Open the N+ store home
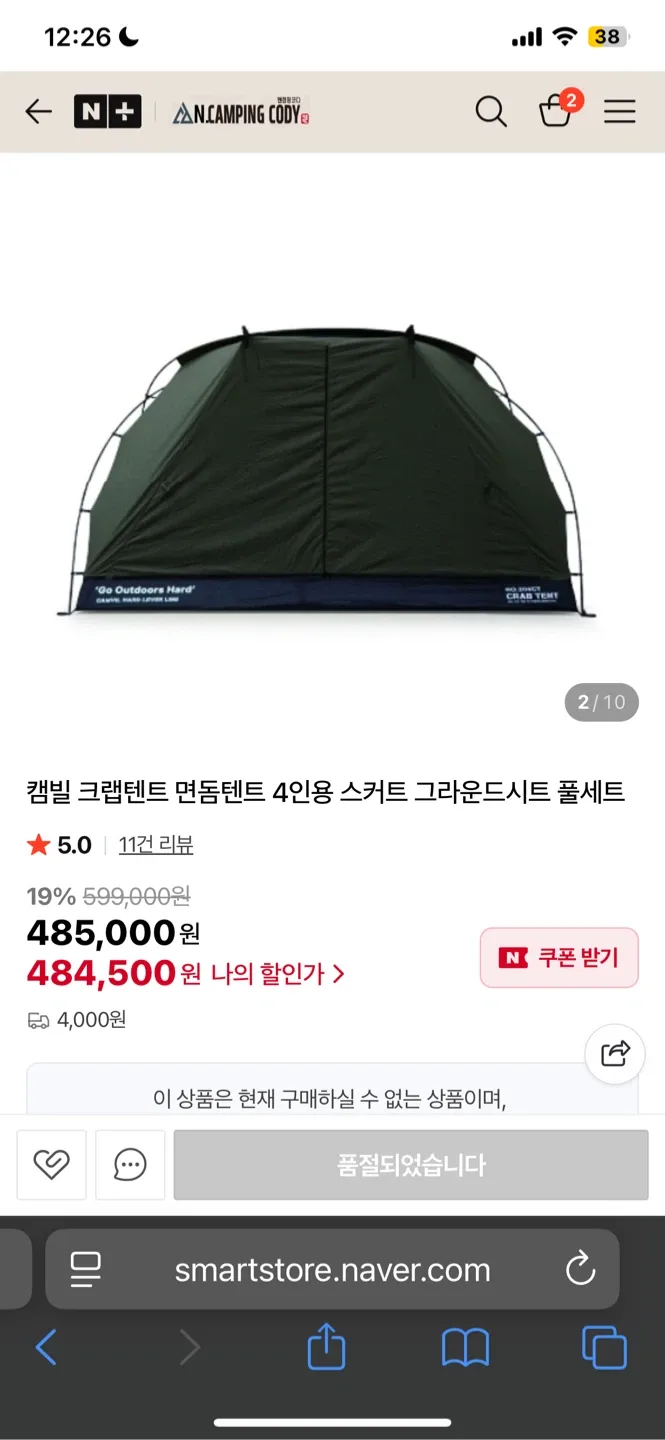The image size is (665, 1440). click(107, 111)
